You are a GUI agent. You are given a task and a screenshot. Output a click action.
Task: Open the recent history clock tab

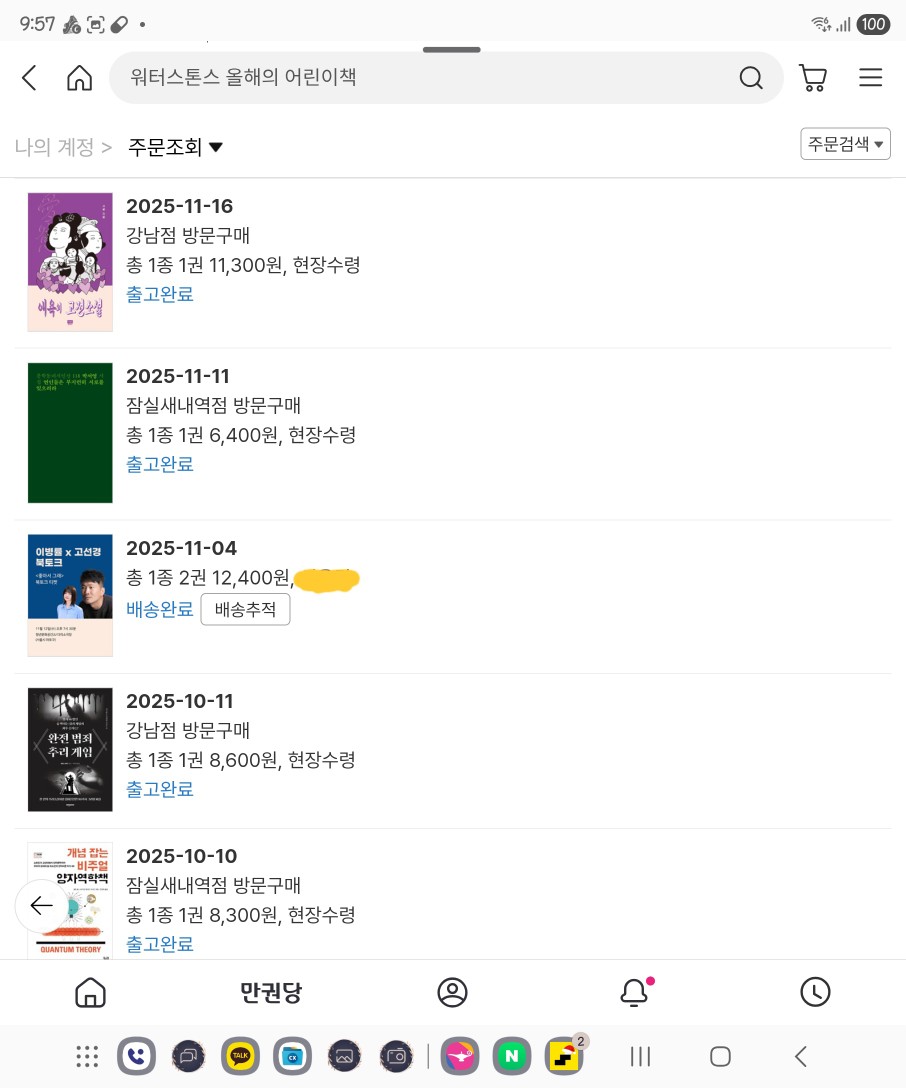click(815, 992)
